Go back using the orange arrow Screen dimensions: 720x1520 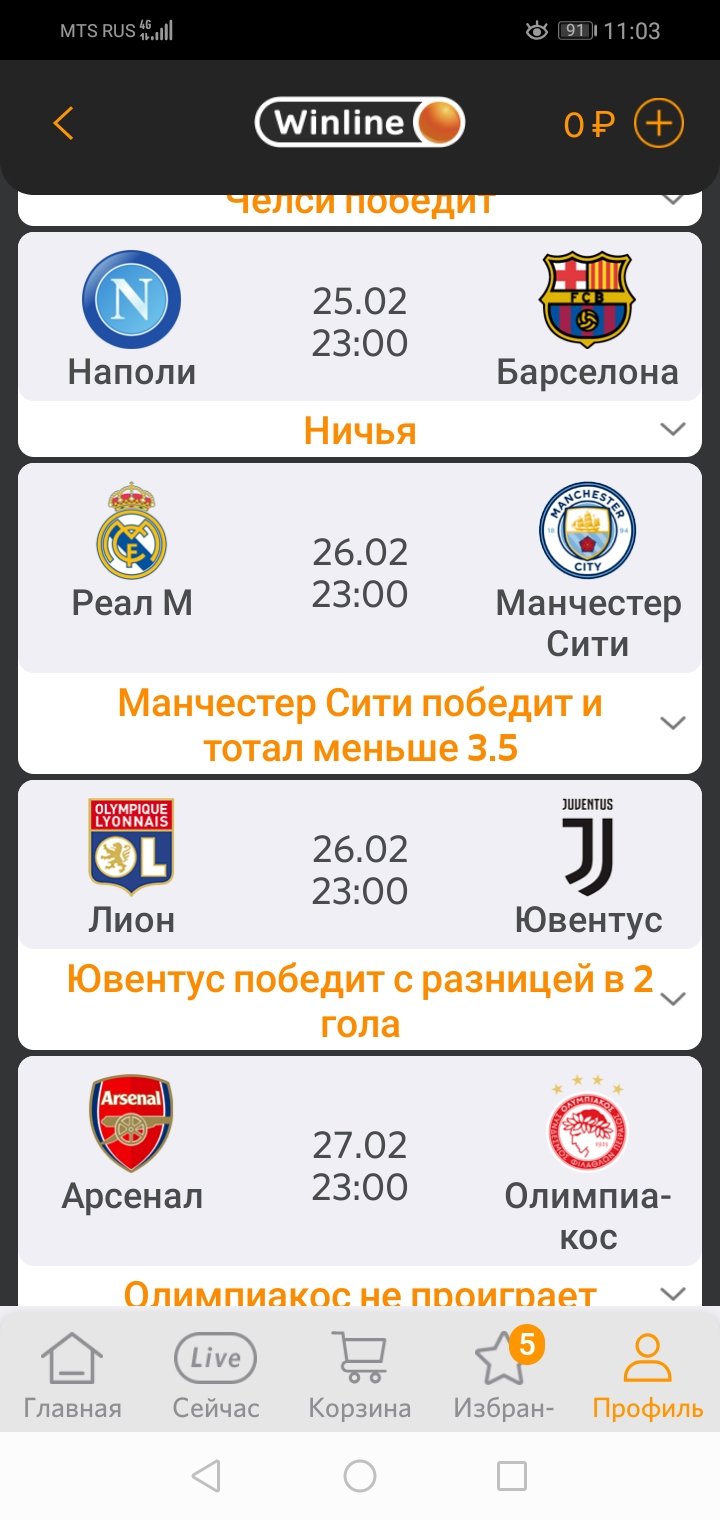[63, 124]
